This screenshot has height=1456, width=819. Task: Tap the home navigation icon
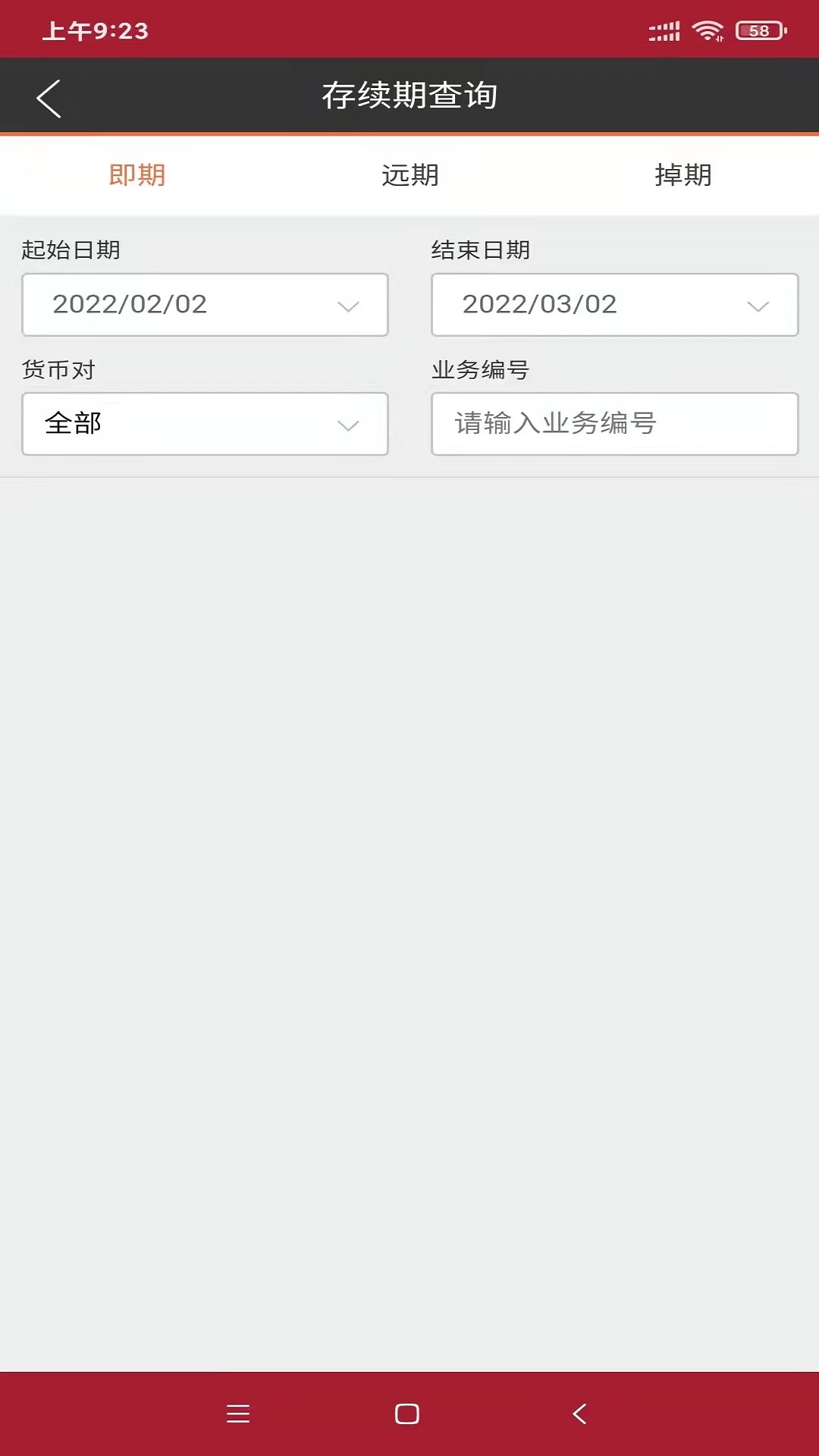[x=408, y=1414]
